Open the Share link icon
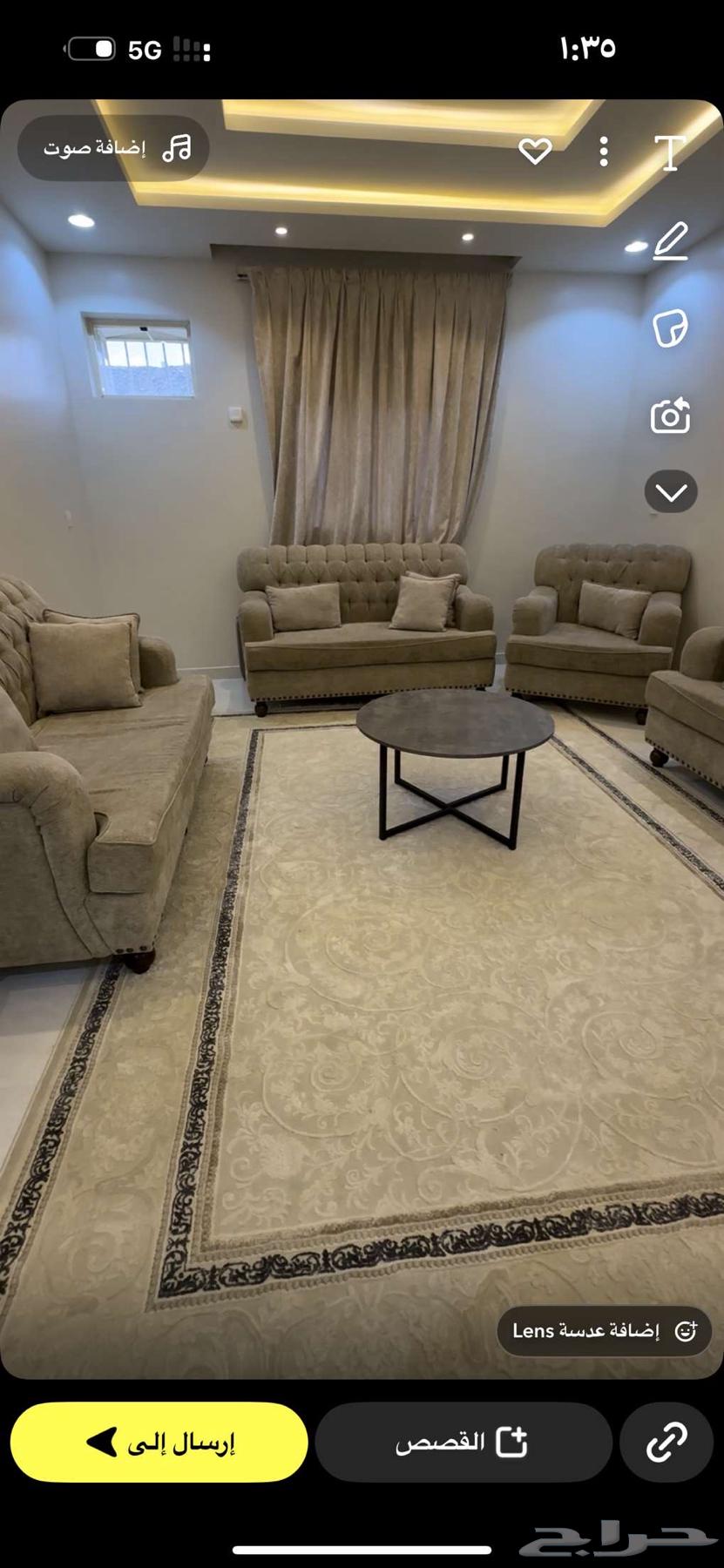724x1568 pixels. click(x=666, y=1443)
